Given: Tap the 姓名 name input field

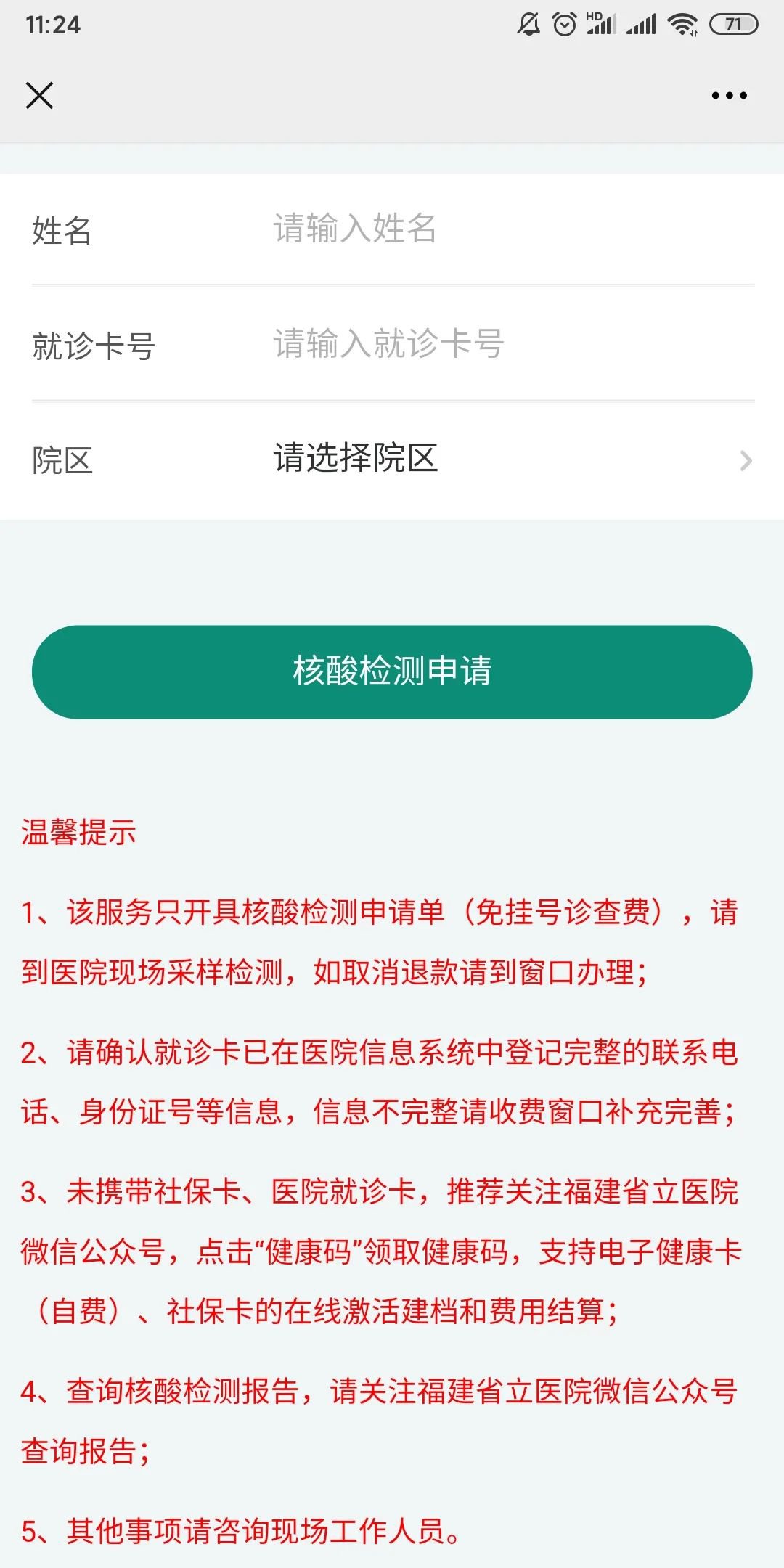Looking at the screenshot, I should (x=508, y=229).
